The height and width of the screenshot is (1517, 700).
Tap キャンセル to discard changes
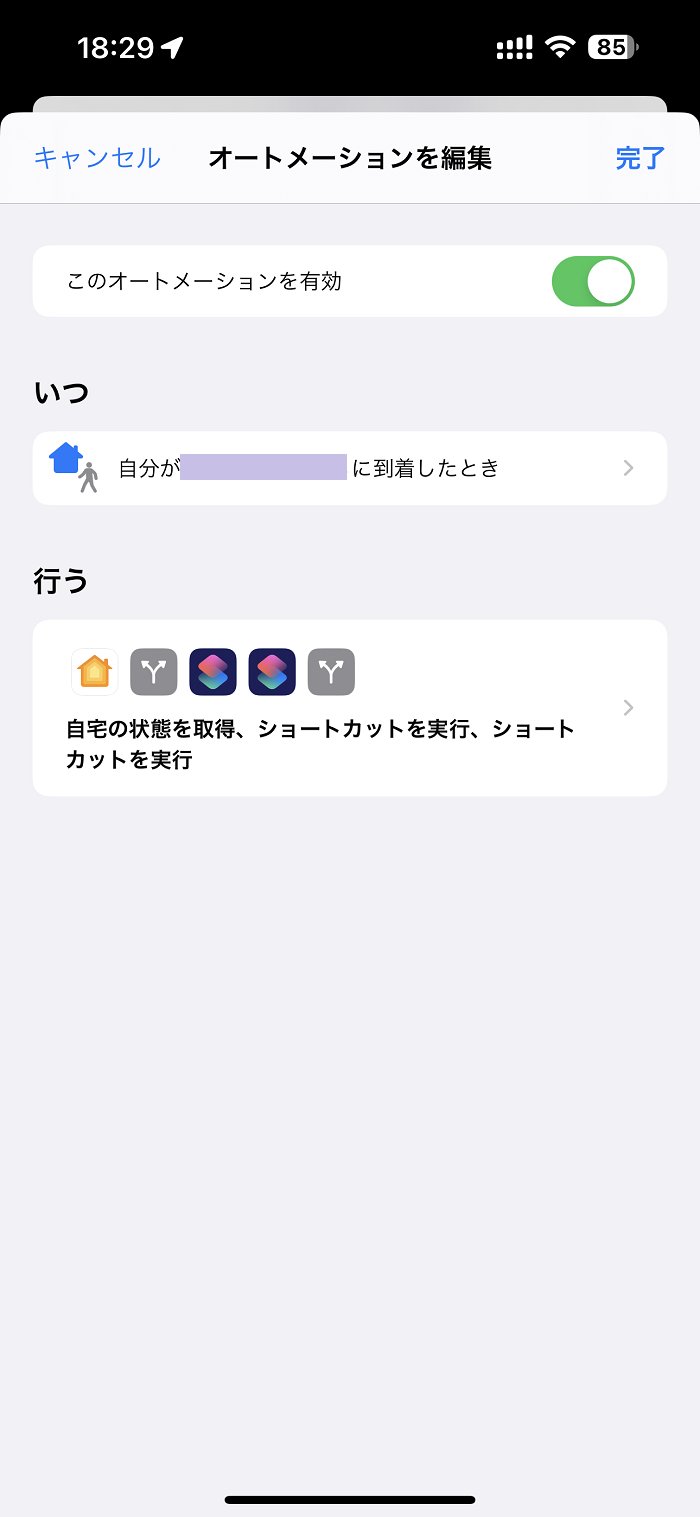click(x=97, y=158)
